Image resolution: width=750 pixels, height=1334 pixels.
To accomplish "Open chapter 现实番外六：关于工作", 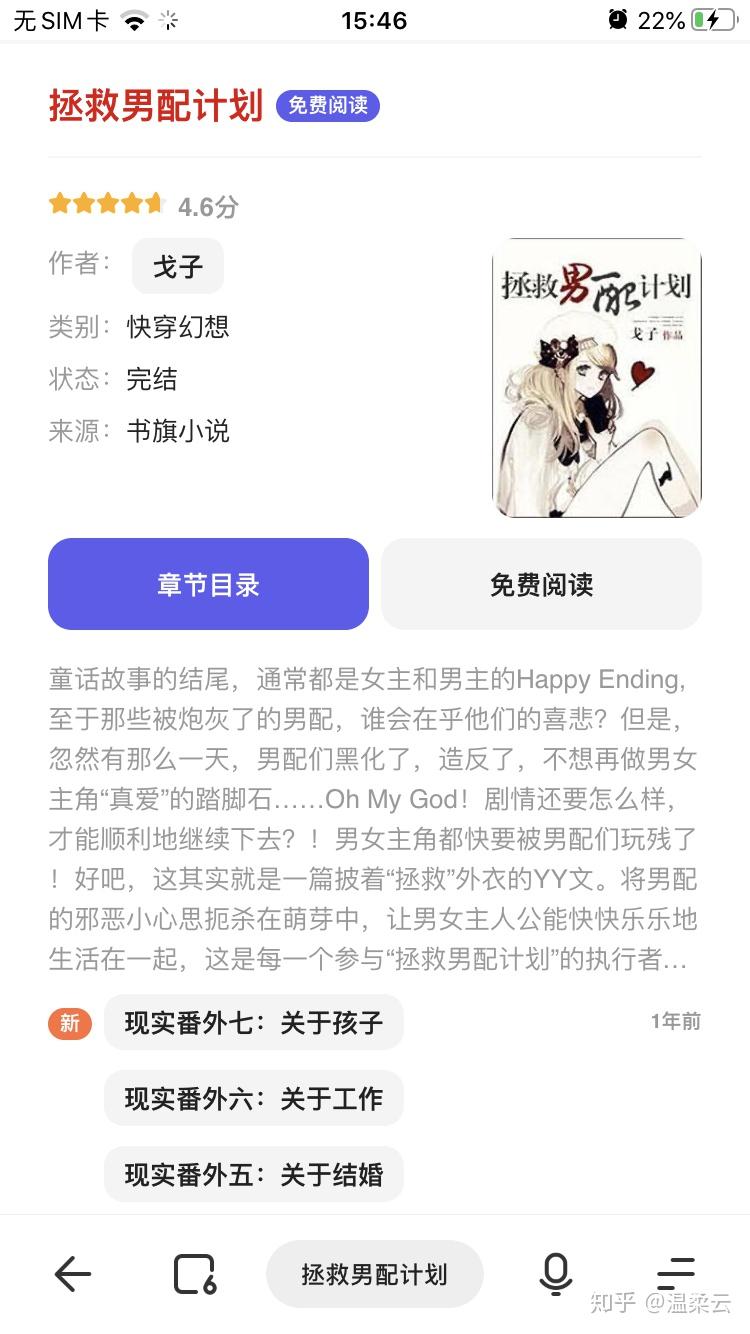I will 253,1098.
